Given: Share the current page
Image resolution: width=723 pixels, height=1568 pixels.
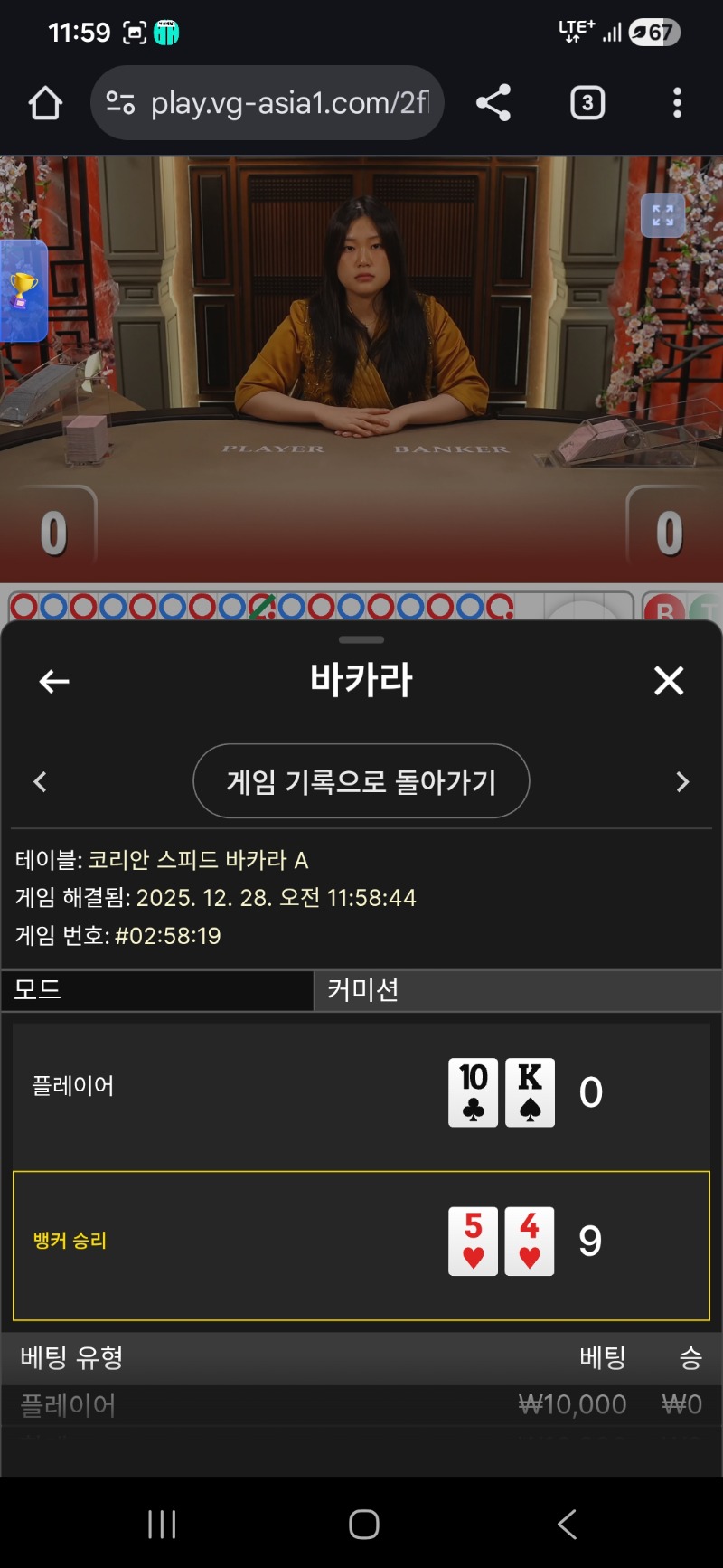Looking at the screenshot, I should pyautogui.click(x=493, y=103).
